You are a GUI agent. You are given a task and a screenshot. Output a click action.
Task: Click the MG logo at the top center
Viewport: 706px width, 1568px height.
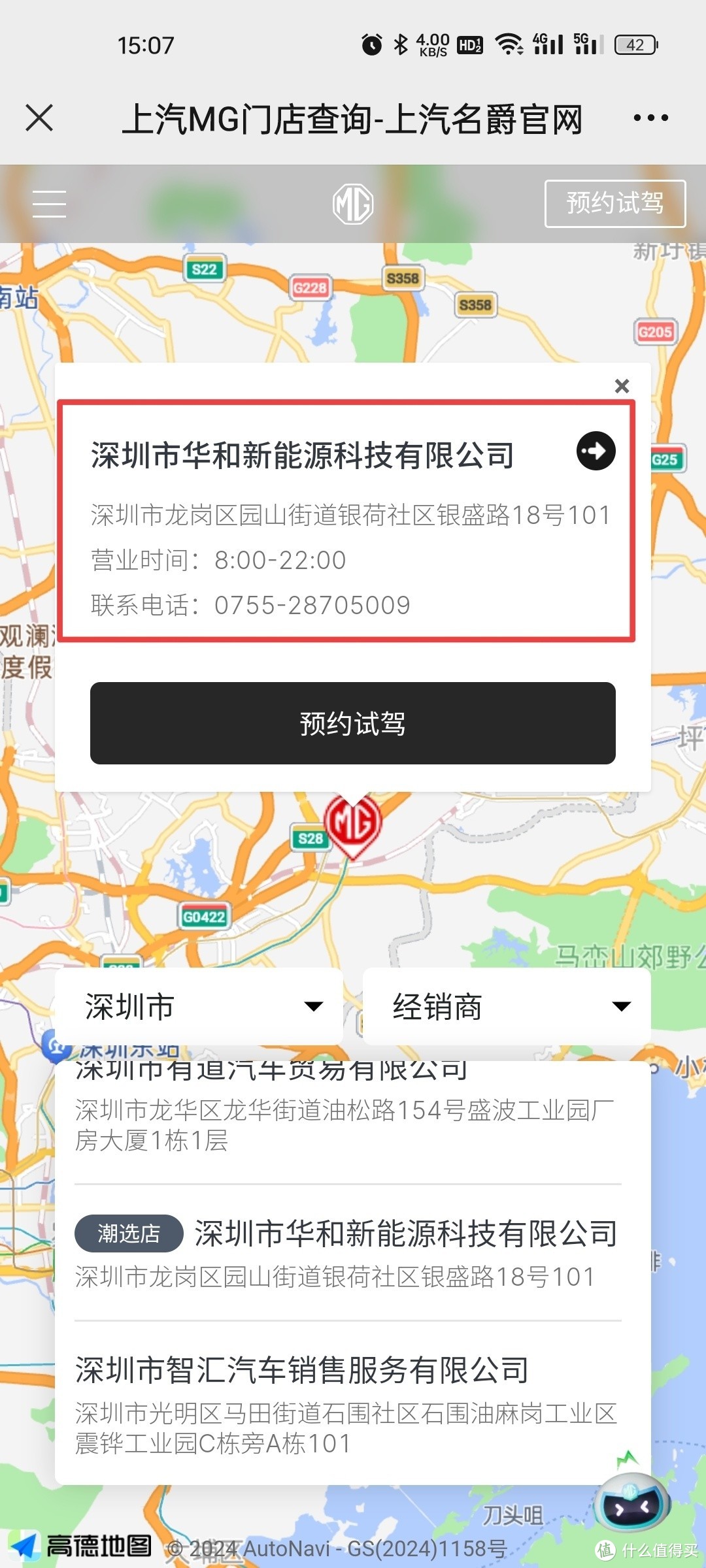pyautogui.click(x=353, y=203)
